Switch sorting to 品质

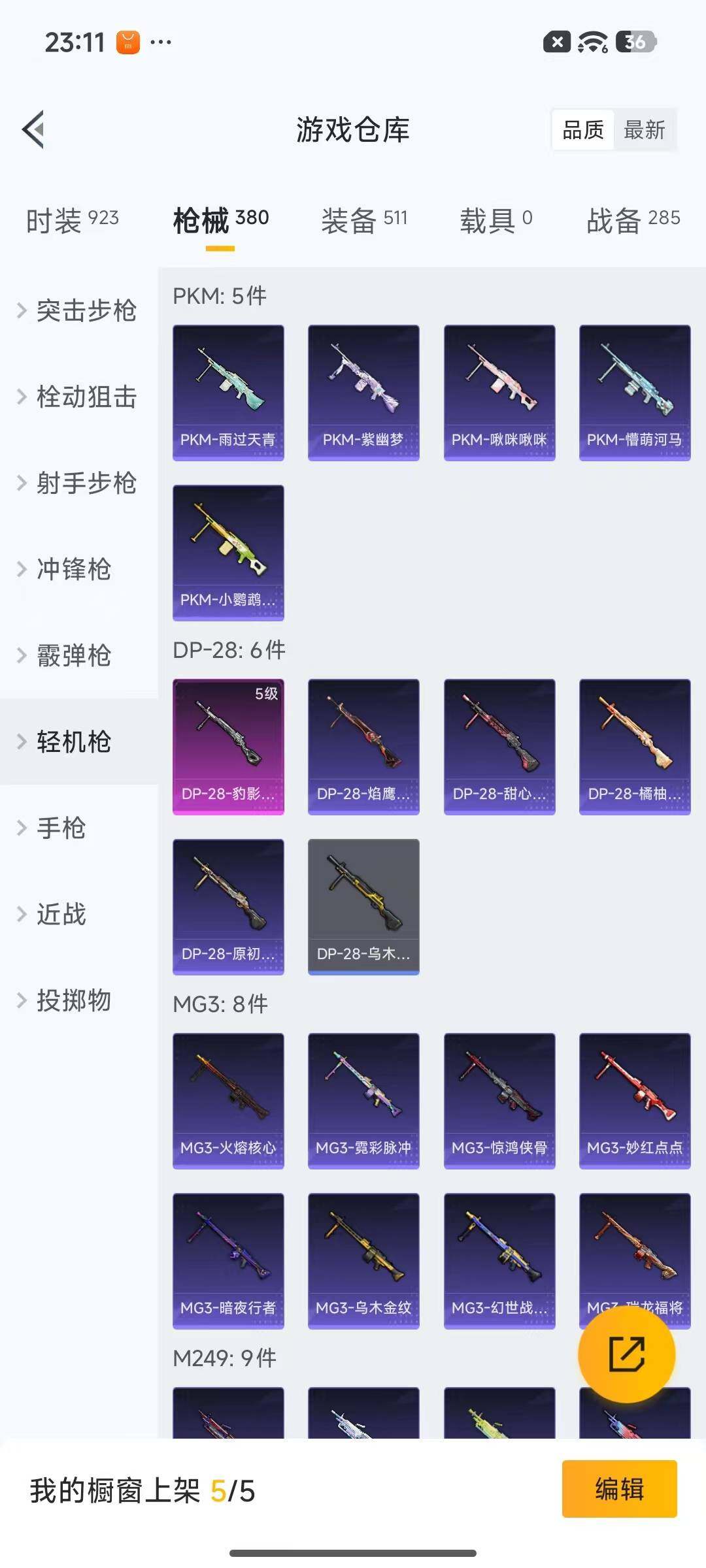click(x=582, y=131)
